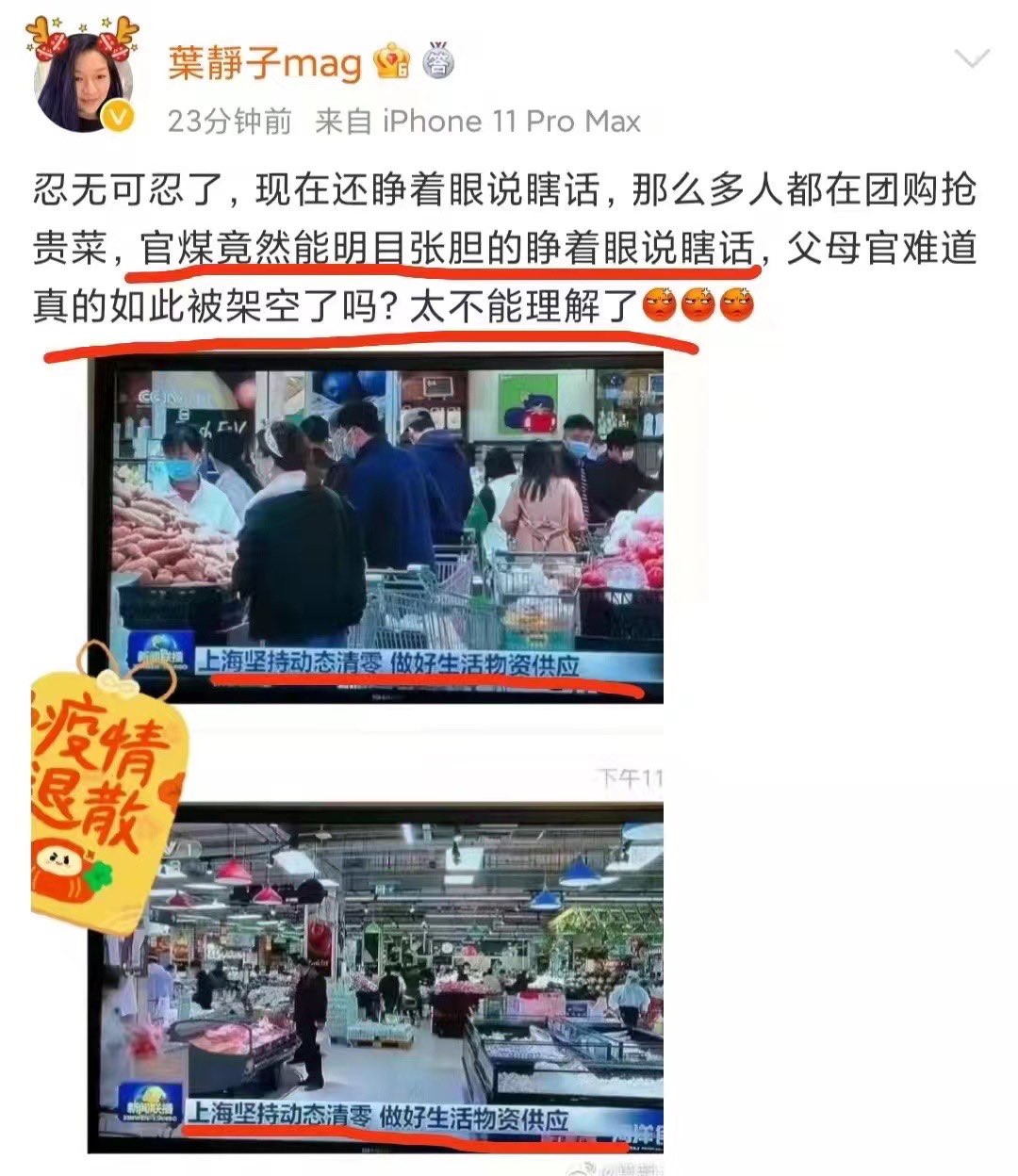Open the first news screenshot with shoppers

click(377, 528)
